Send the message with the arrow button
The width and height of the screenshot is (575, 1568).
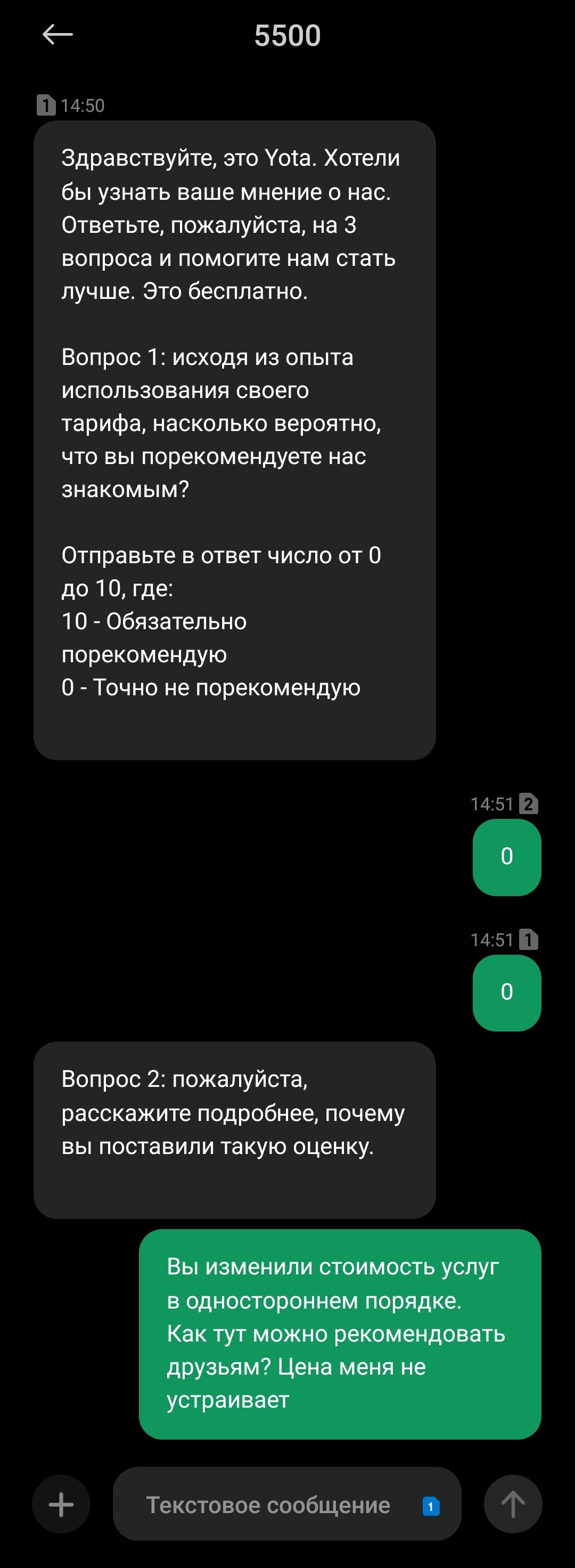point(512,1504)
